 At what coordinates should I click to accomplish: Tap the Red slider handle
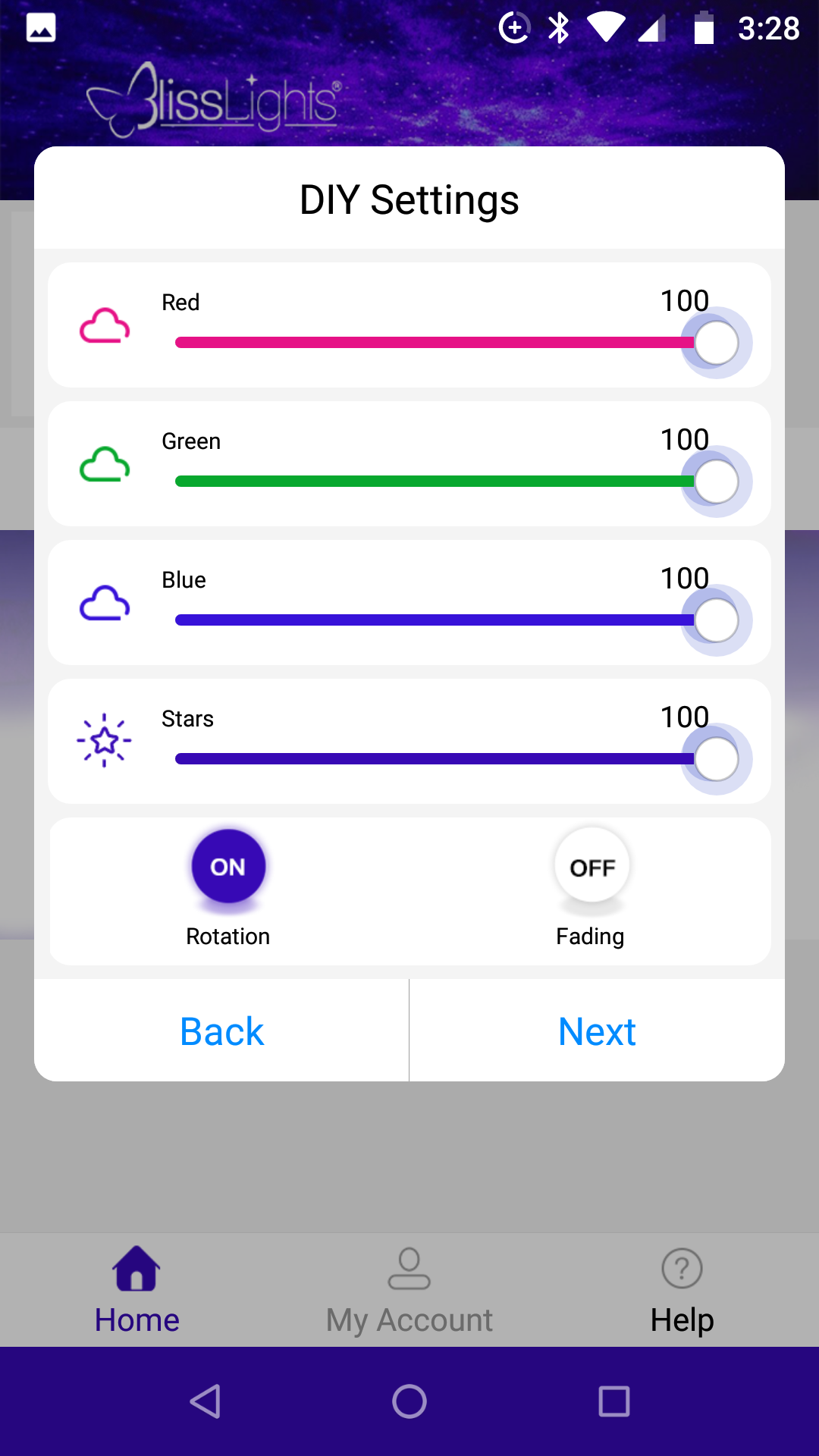coord(716,343)
